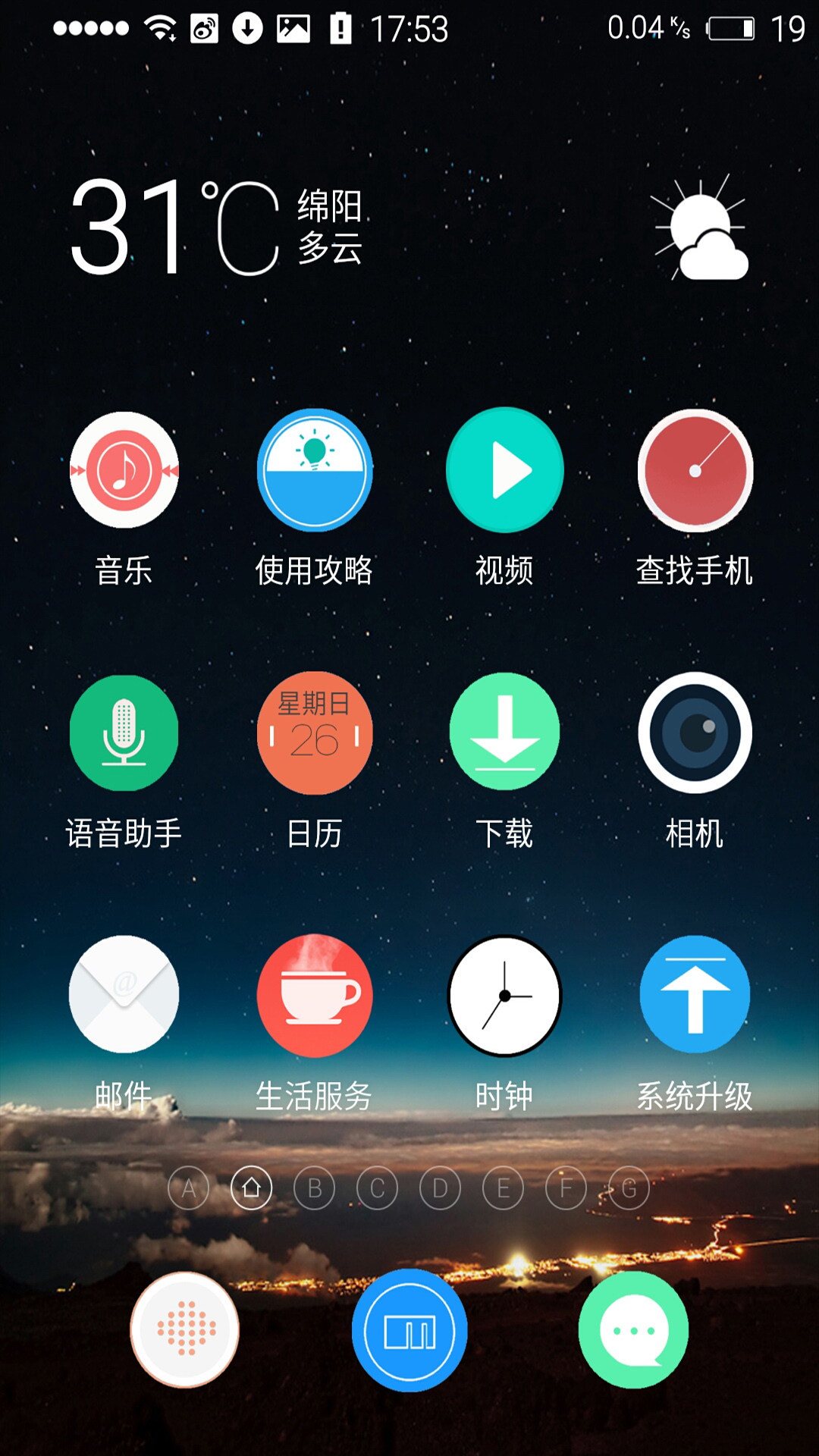Select page E indicator
Viewport: 819px width, 1456px height.
pyautogui.click(x=504, y=1188)
